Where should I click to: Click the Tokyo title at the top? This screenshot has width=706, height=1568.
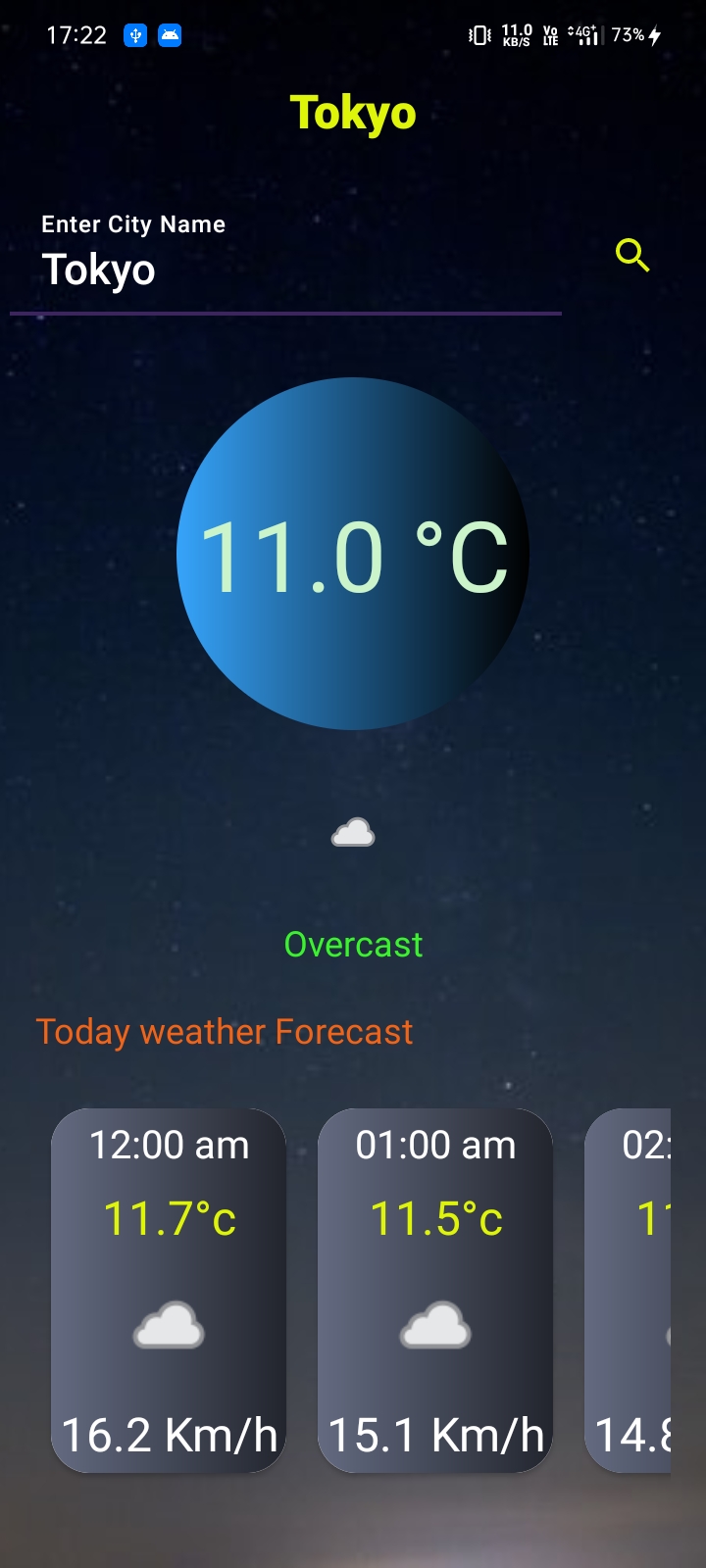(x=353, y=111)
